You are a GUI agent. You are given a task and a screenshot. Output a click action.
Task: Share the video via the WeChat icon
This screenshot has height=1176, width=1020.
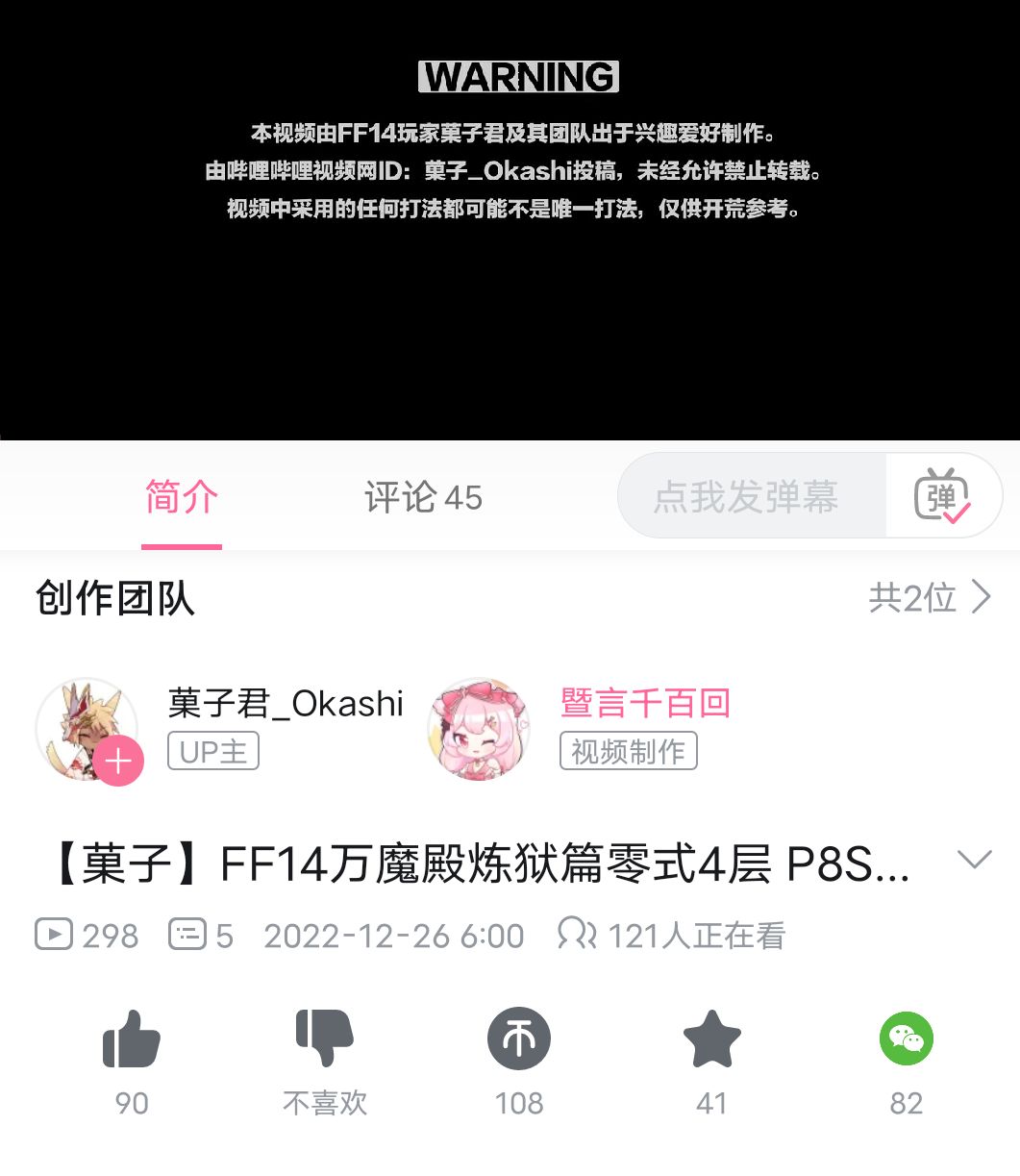905,1038
